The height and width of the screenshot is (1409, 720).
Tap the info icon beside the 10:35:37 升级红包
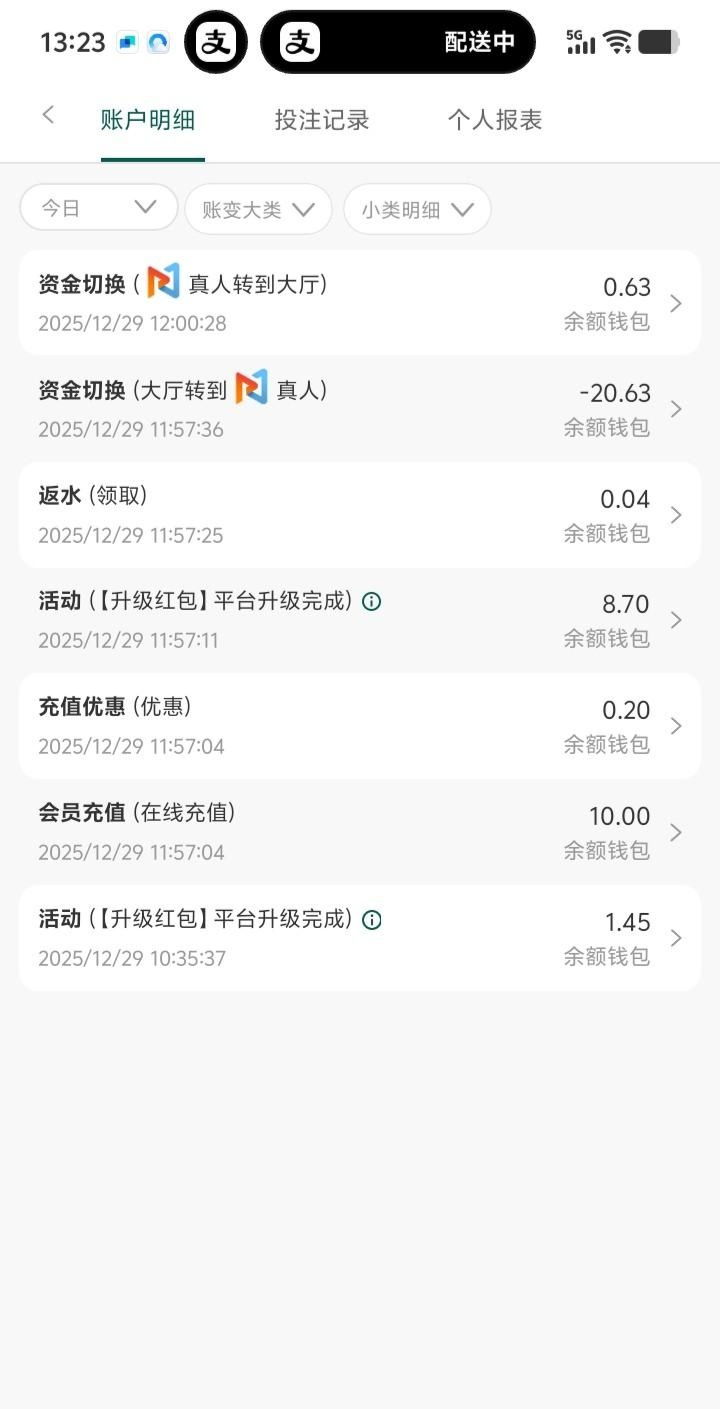point(372,920)
